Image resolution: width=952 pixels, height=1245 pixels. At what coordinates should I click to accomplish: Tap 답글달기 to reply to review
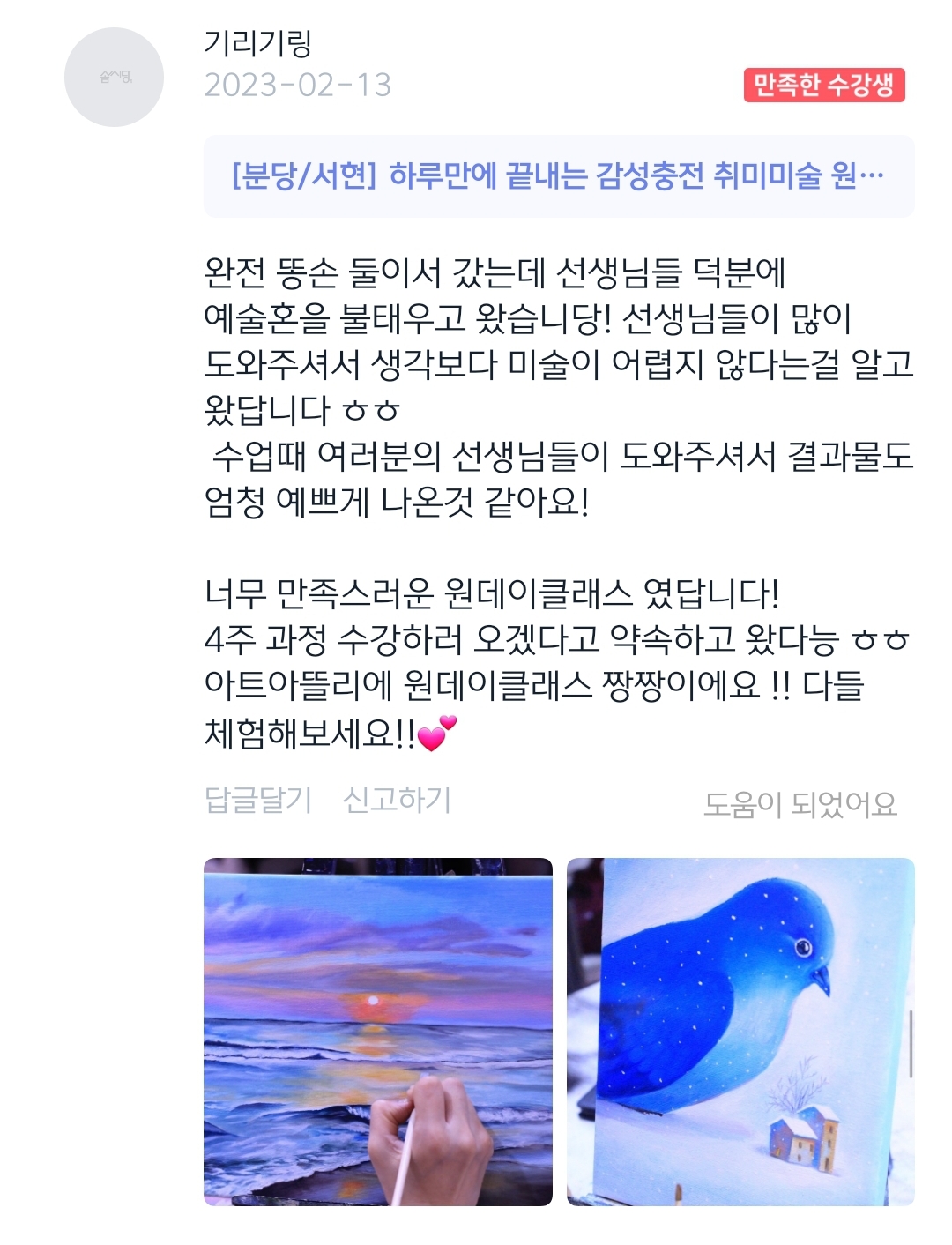[x=258, y=801]
